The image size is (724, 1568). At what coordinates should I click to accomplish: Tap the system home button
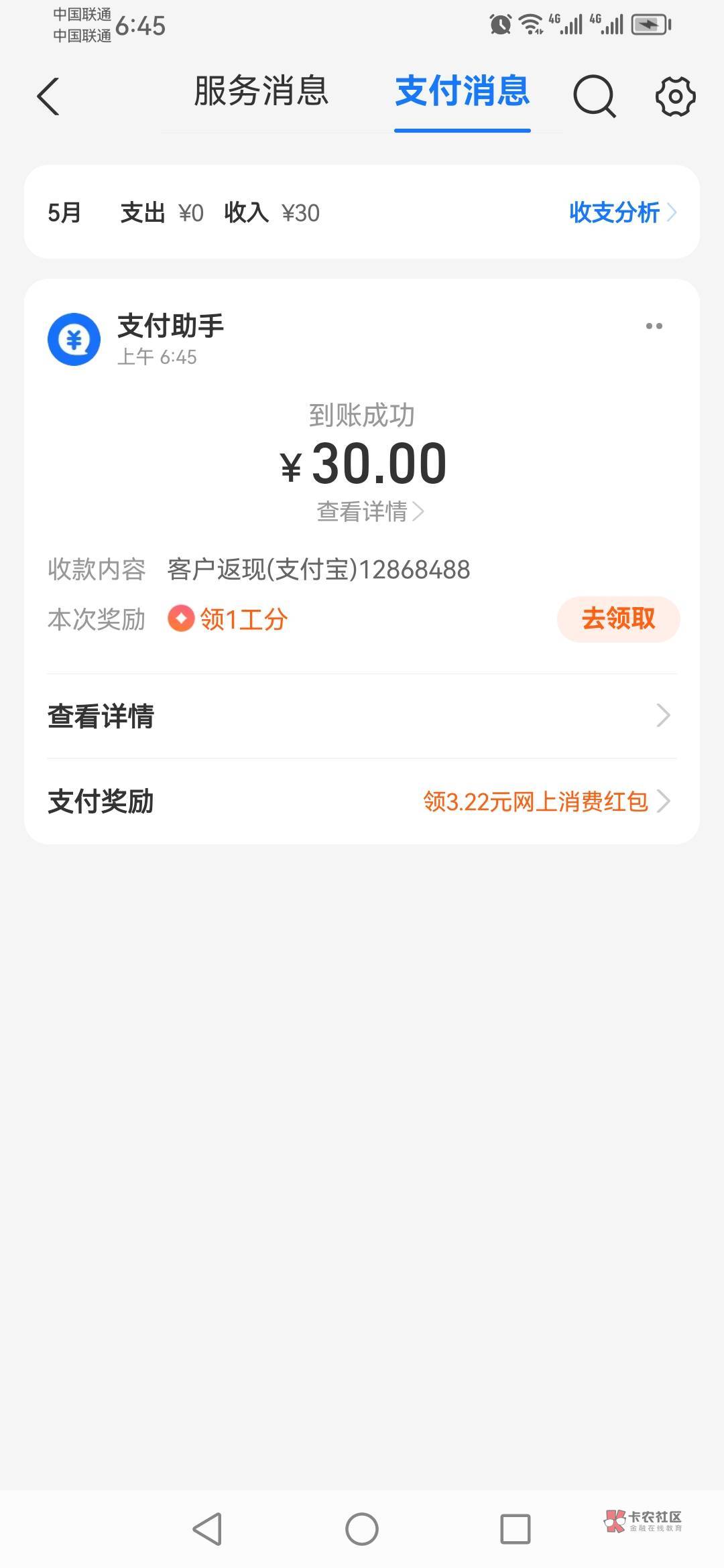[x=362, y=1529]
